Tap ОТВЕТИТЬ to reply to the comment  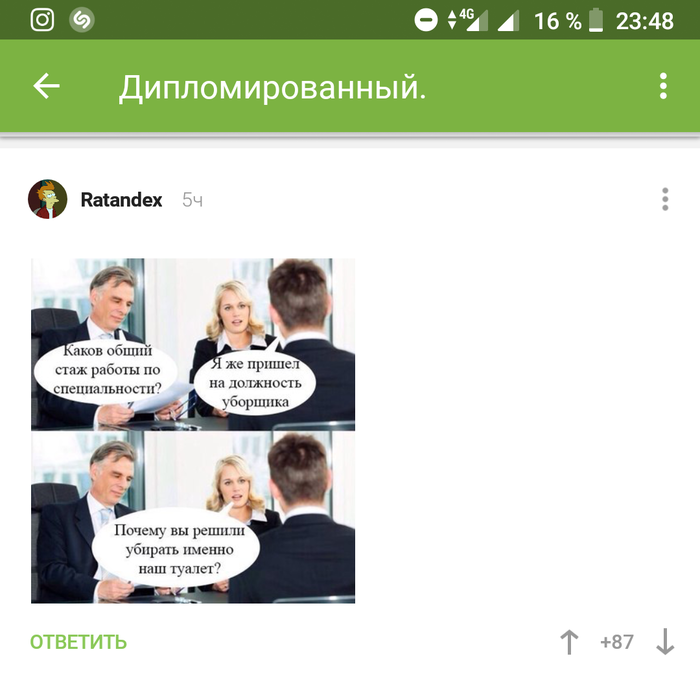pos(78,642)
